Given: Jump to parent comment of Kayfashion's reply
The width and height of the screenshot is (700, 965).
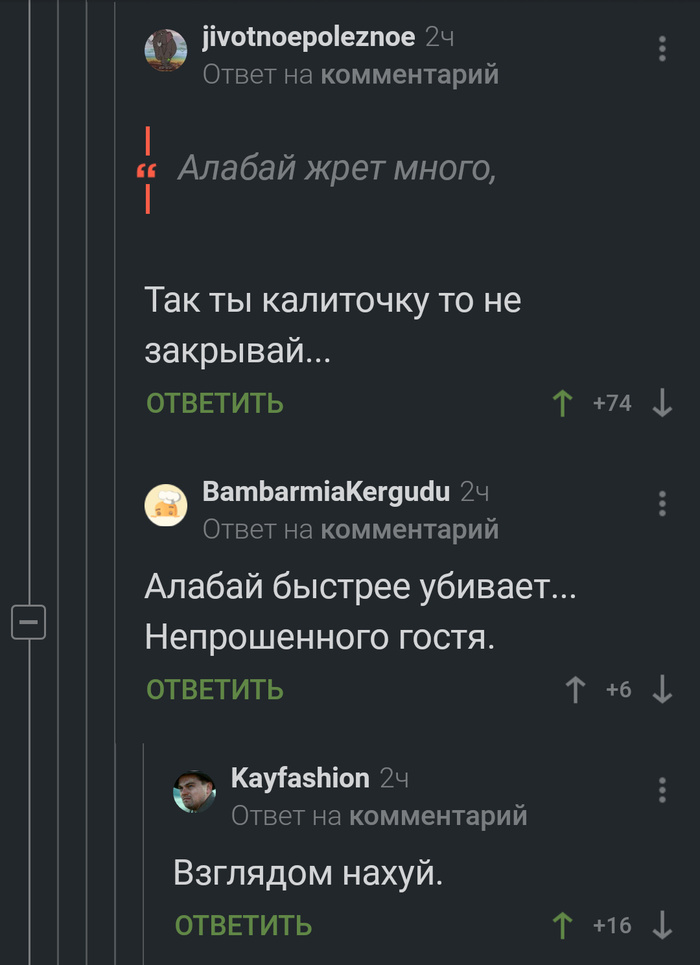Looking at the screenshot, I should coord(438,816).
